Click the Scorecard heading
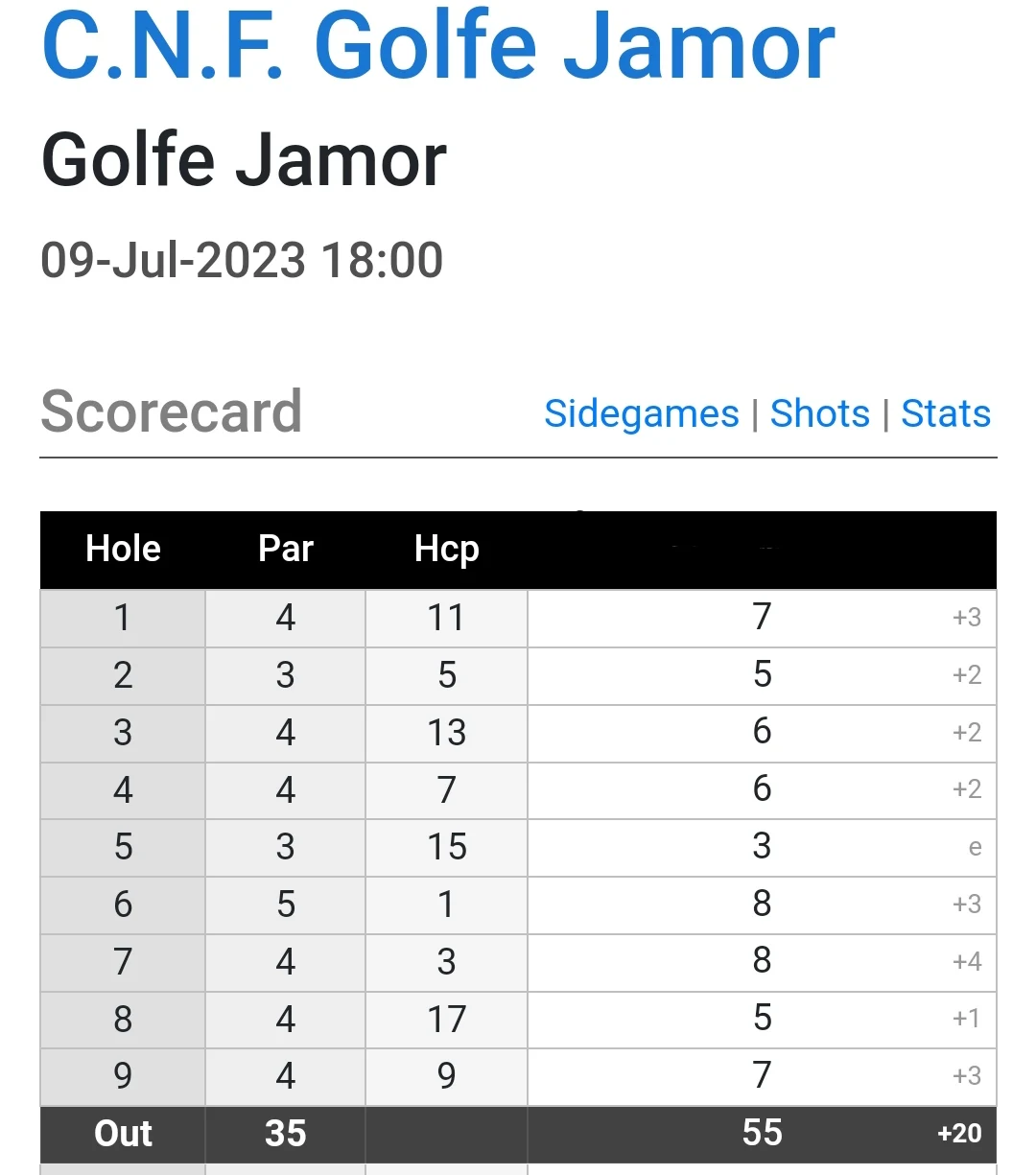The image size is (1036, 1175). pos(172,411)
